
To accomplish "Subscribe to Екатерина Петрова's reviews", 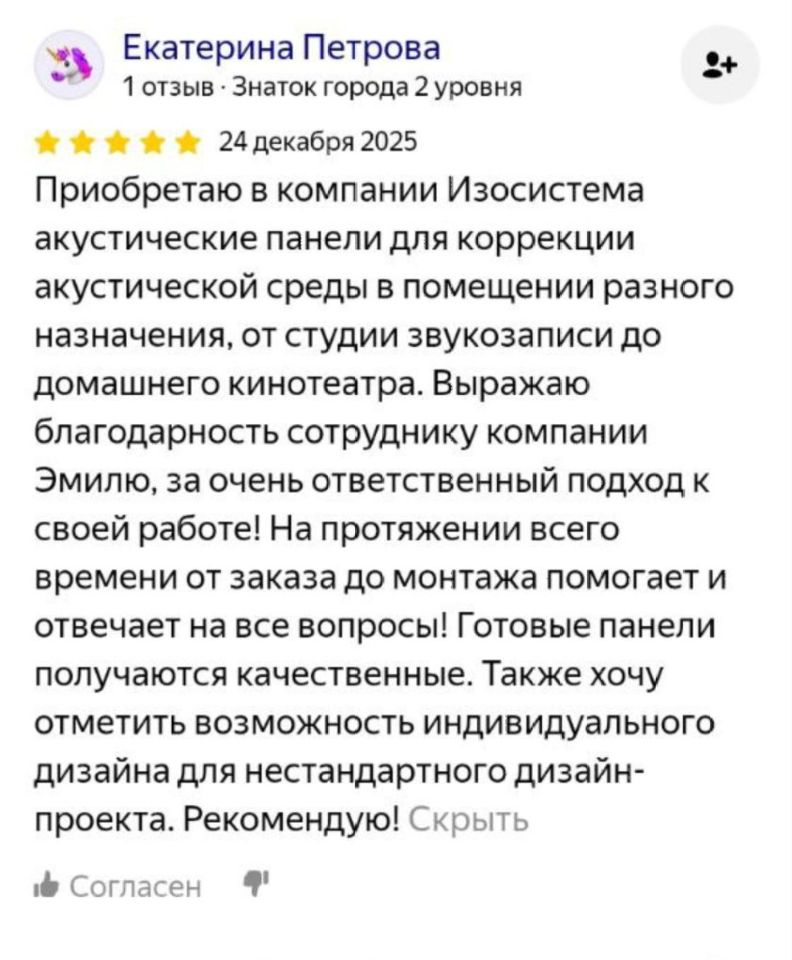I will (719, 66).
